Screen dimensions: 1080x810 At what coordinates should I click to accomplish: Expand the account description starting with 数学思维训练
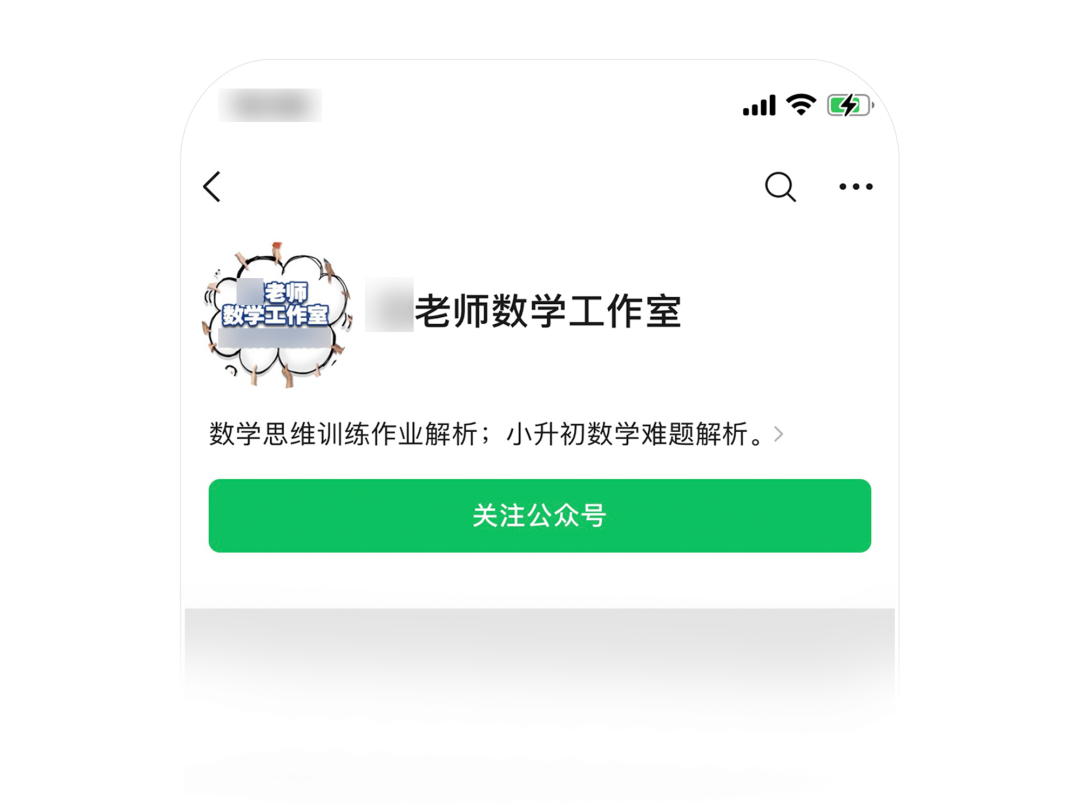click(x=497, y=436)
